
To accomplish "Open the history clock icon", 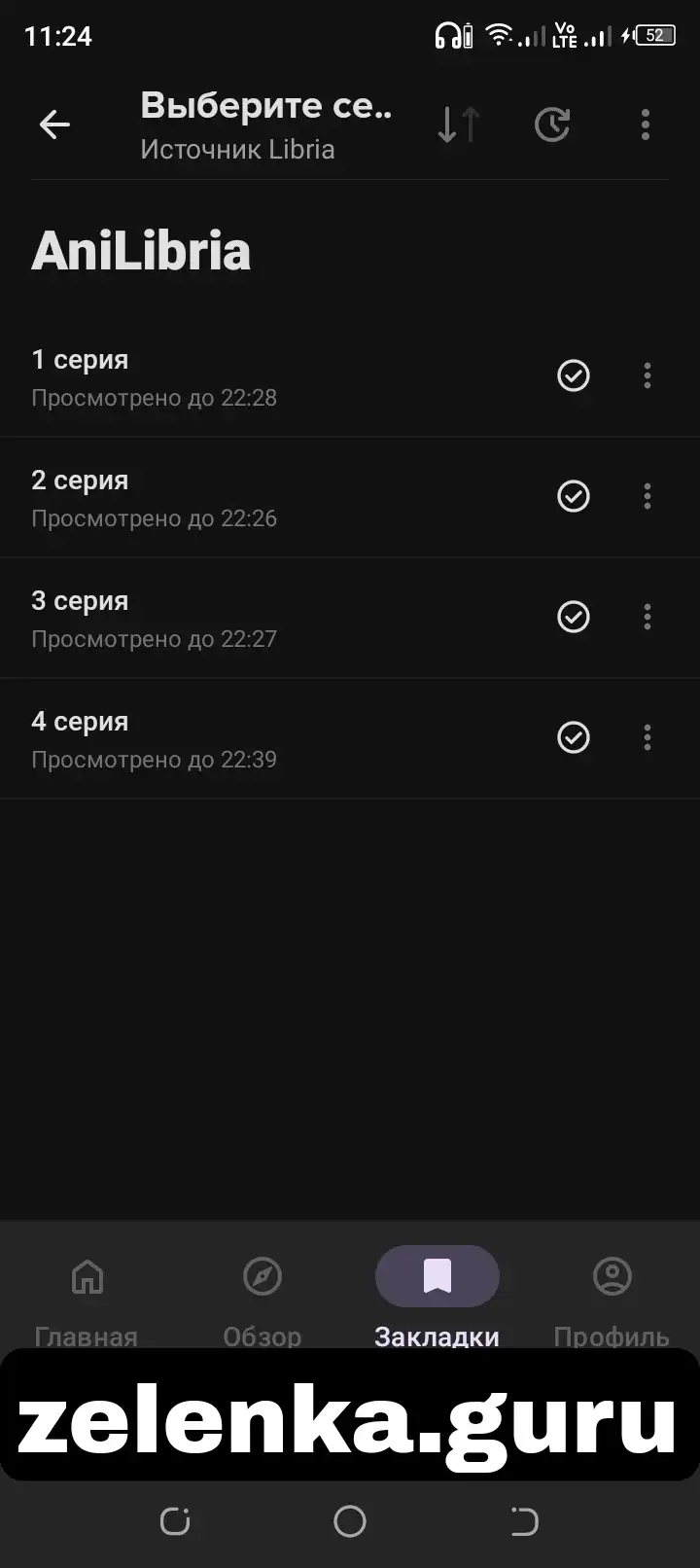I will coord(552,125).
